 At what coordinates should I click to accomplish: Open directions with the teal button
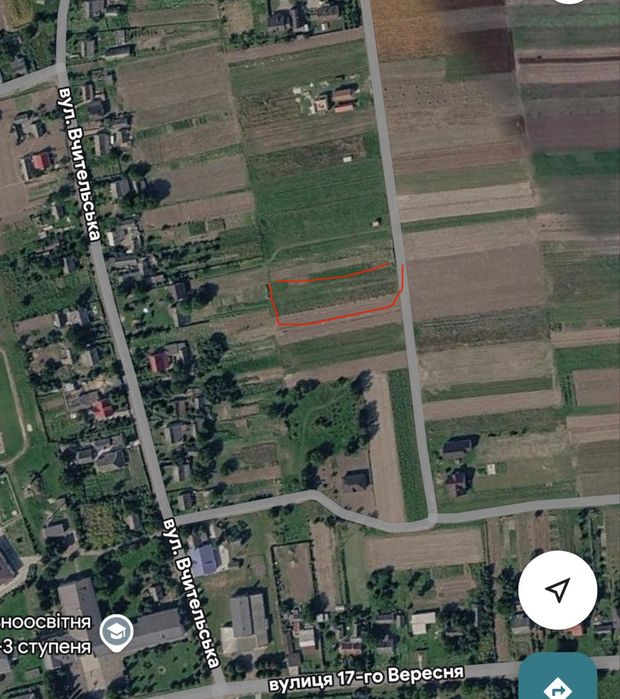pos(558,678)
